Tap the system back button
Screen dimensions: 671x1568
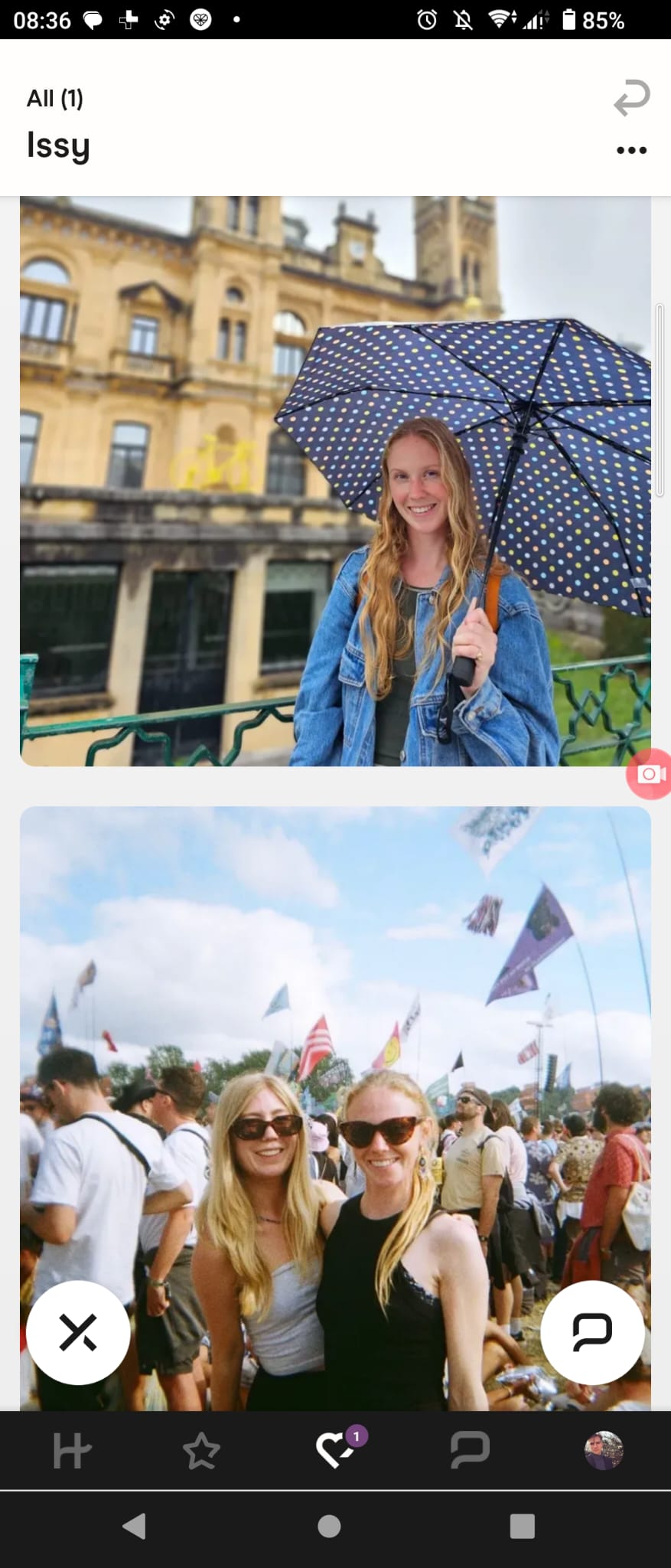pos(135,1526)
